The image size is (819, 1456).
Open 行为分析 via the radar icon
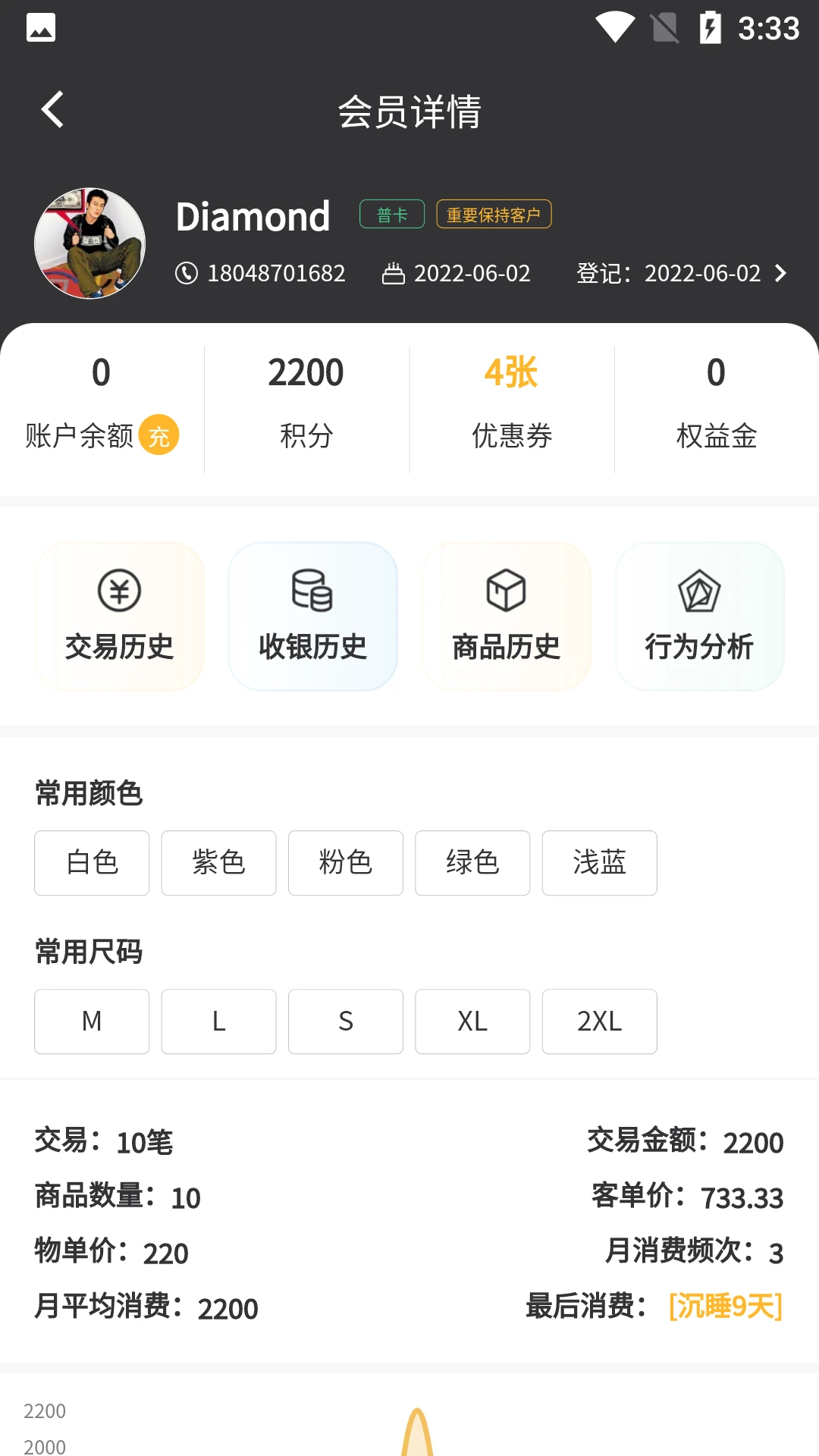[x=698, y=617]
